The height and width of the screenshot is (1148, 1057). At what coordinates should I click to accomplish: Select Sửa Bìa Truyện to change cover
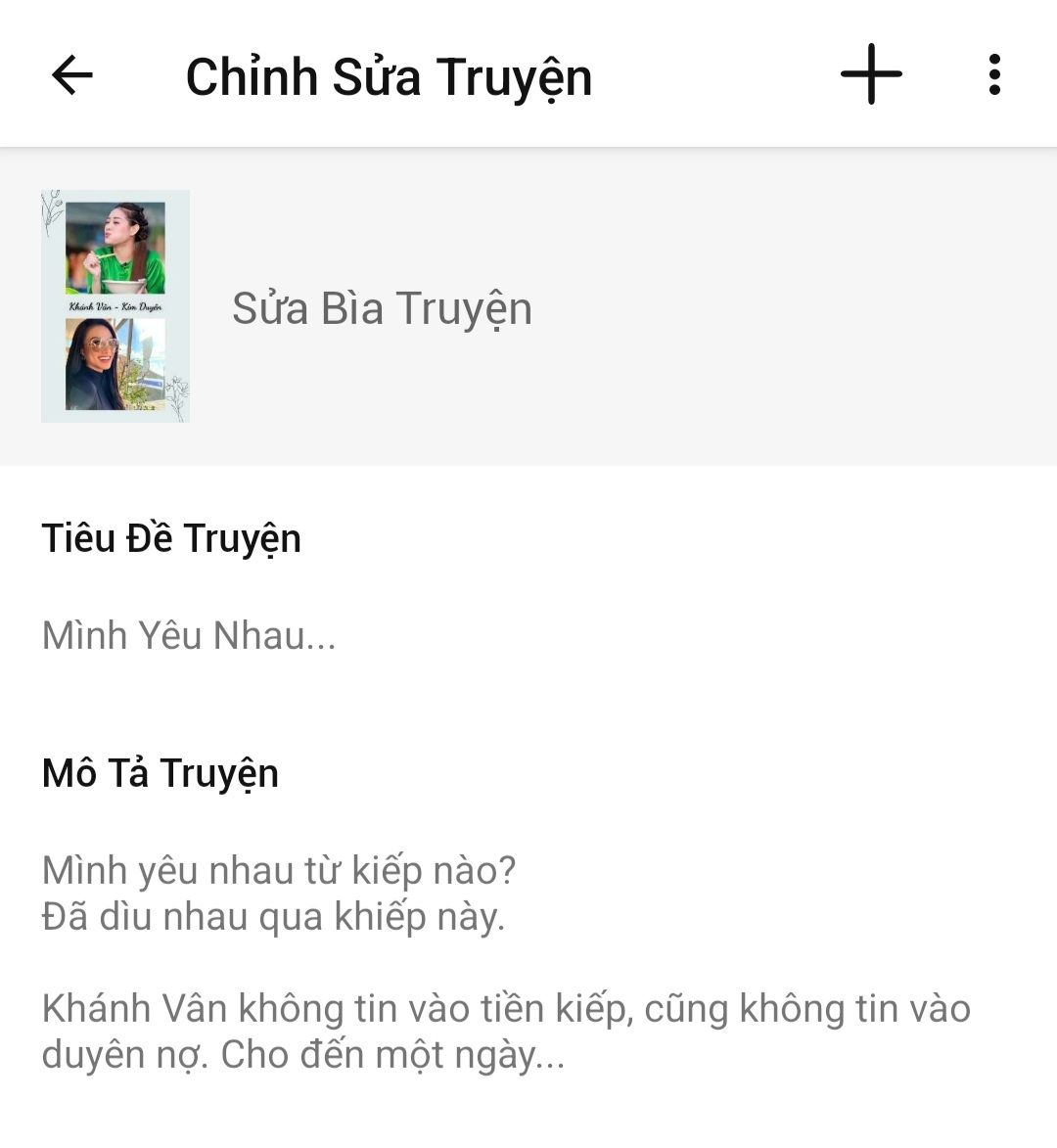point(382,308)
